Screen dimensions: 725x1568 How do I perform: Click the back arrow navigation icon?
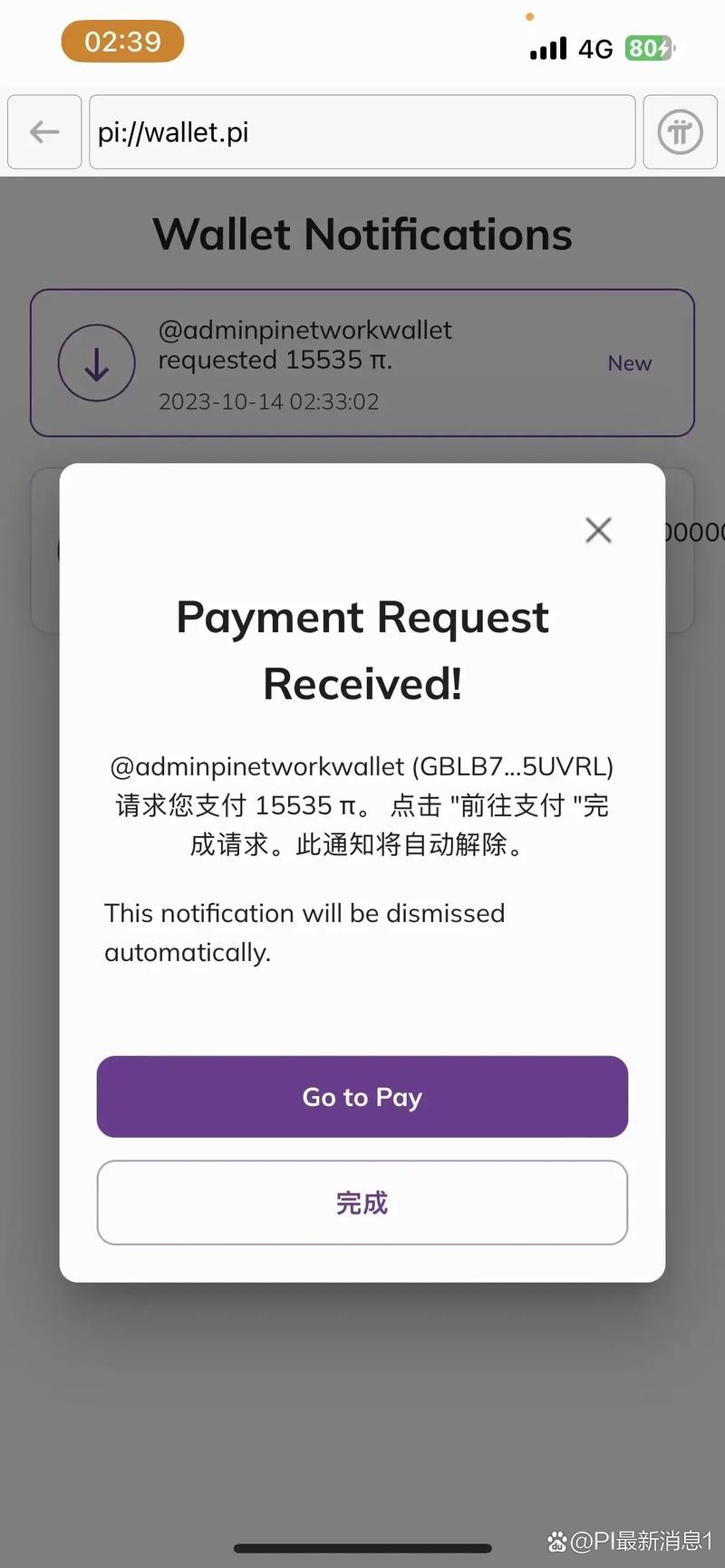43,131
